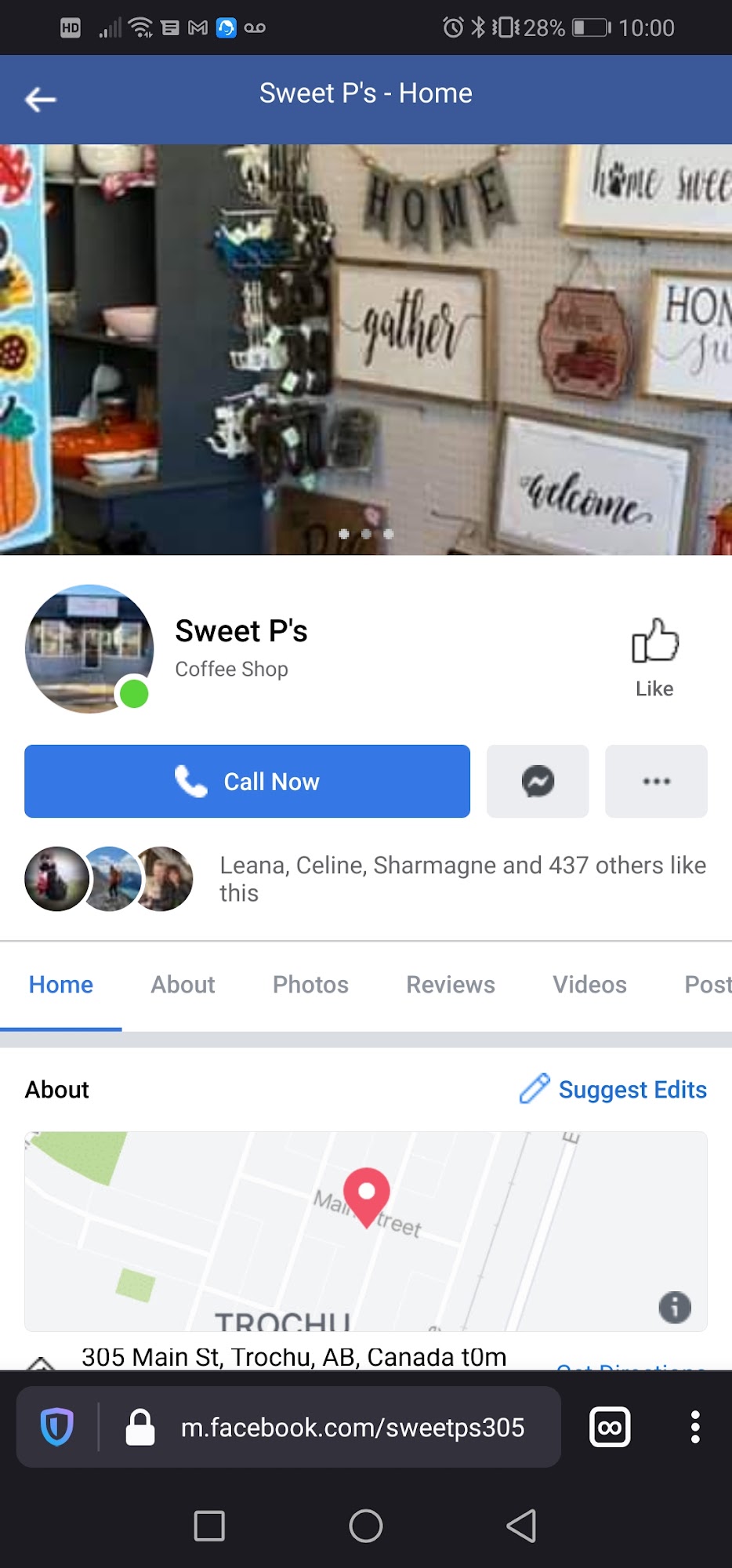Tap the map info icon

675,1307
